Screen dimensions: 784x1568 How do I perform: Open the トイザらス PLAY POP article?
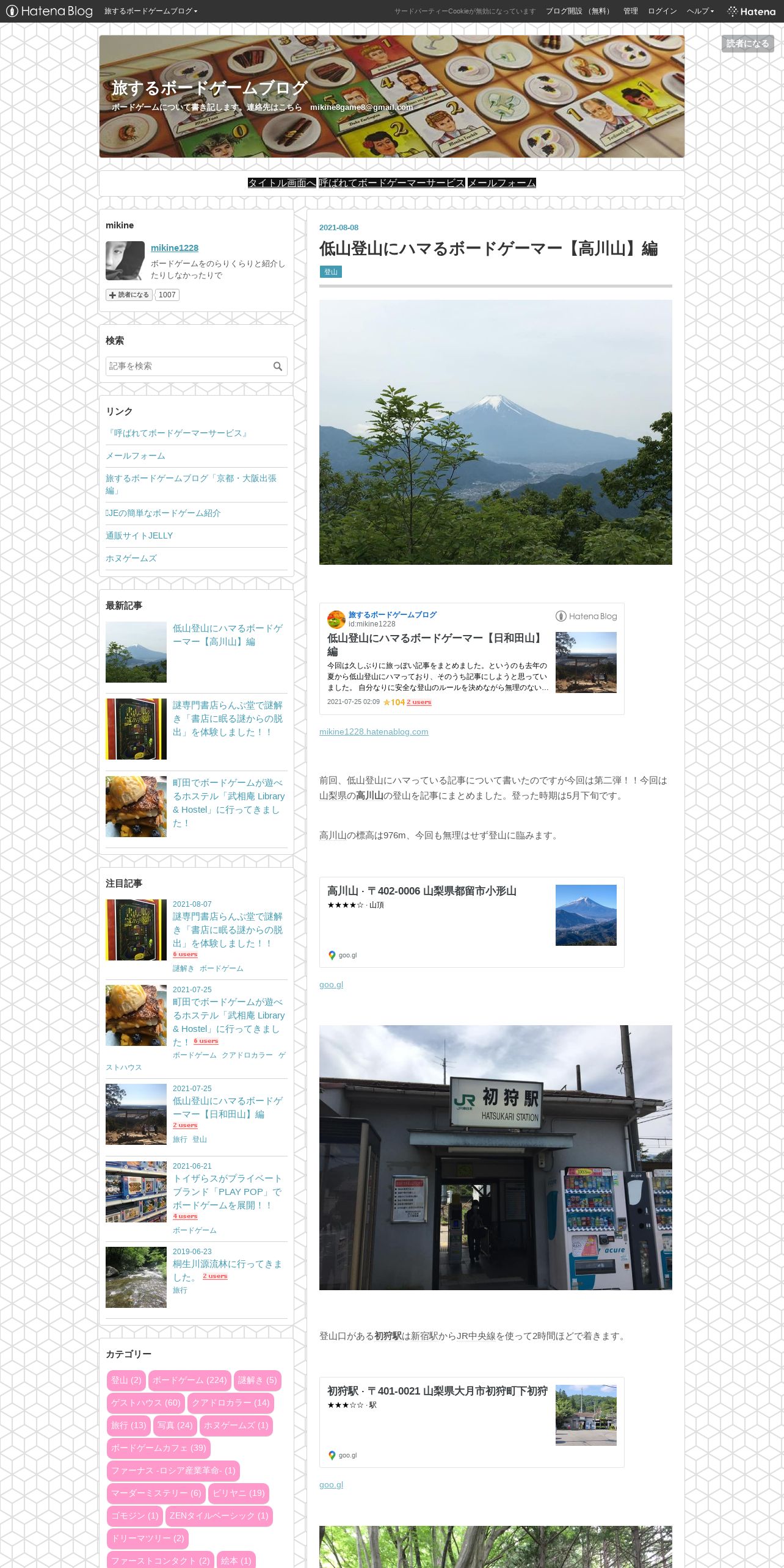coord(227,1192)
